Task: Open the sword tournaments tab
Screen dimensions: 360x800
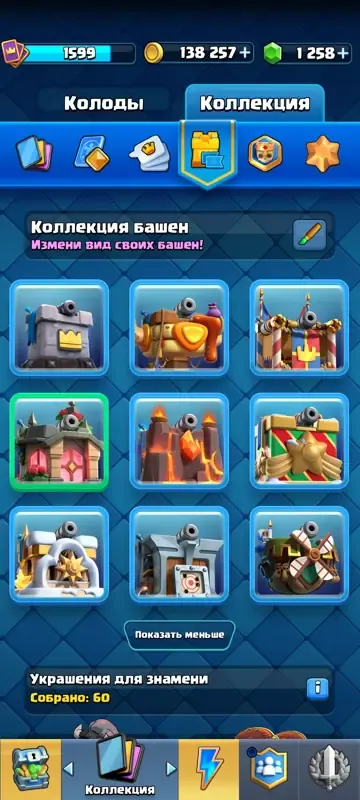Action: click(x=329, y=769)
